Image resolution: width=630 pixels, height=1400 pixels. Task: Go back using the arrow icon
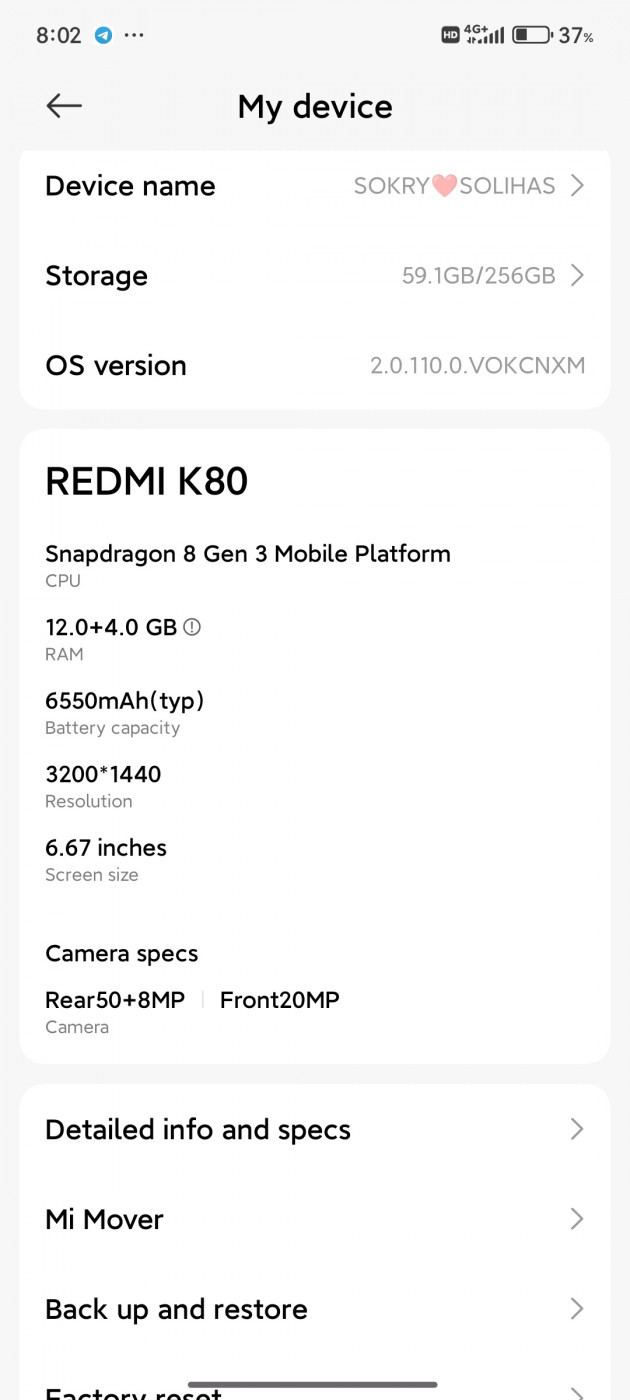pyautogui.click(x=64, y=106)
